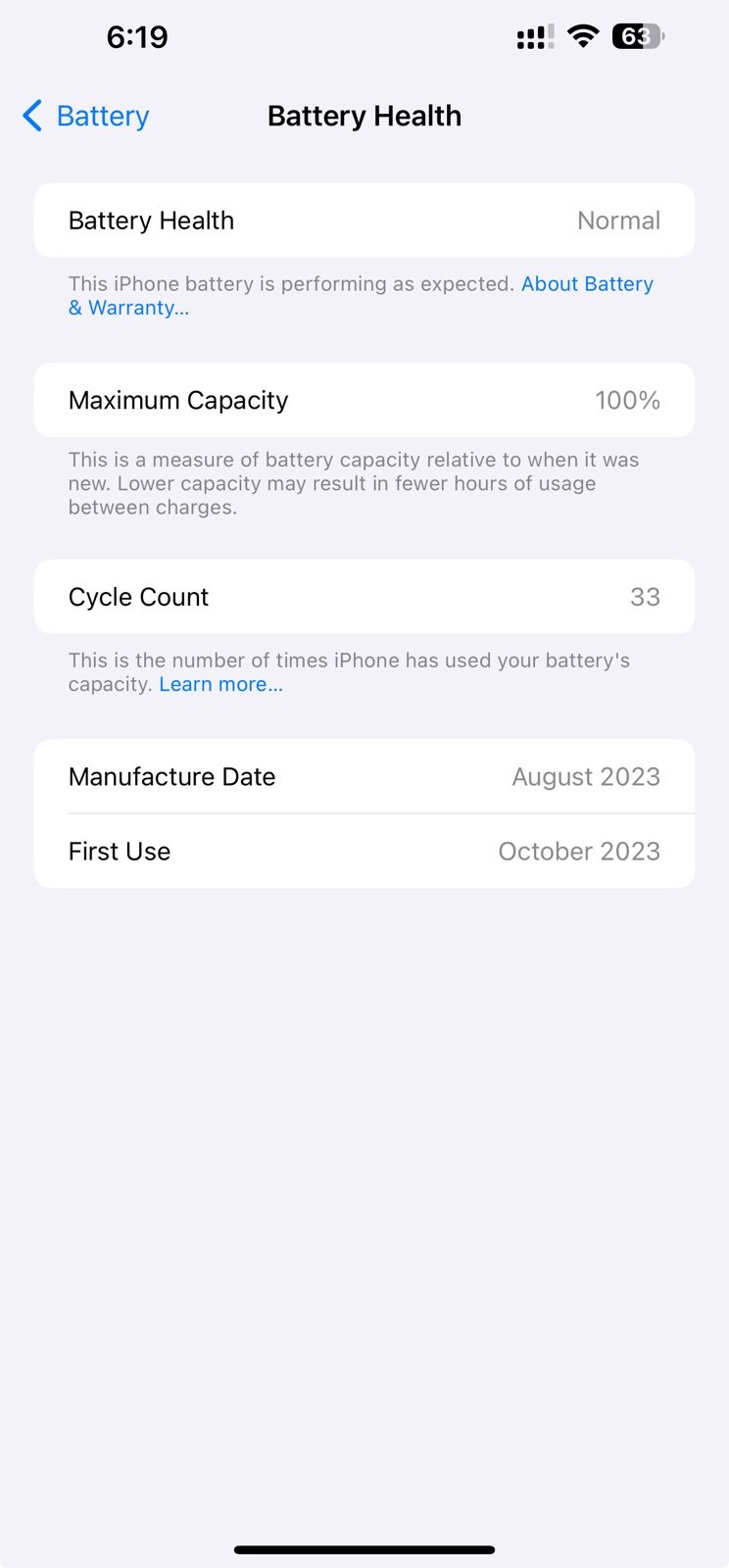729x1568 pixels.
Task: Tap the cycle count value 33
Action: point(646,597)
